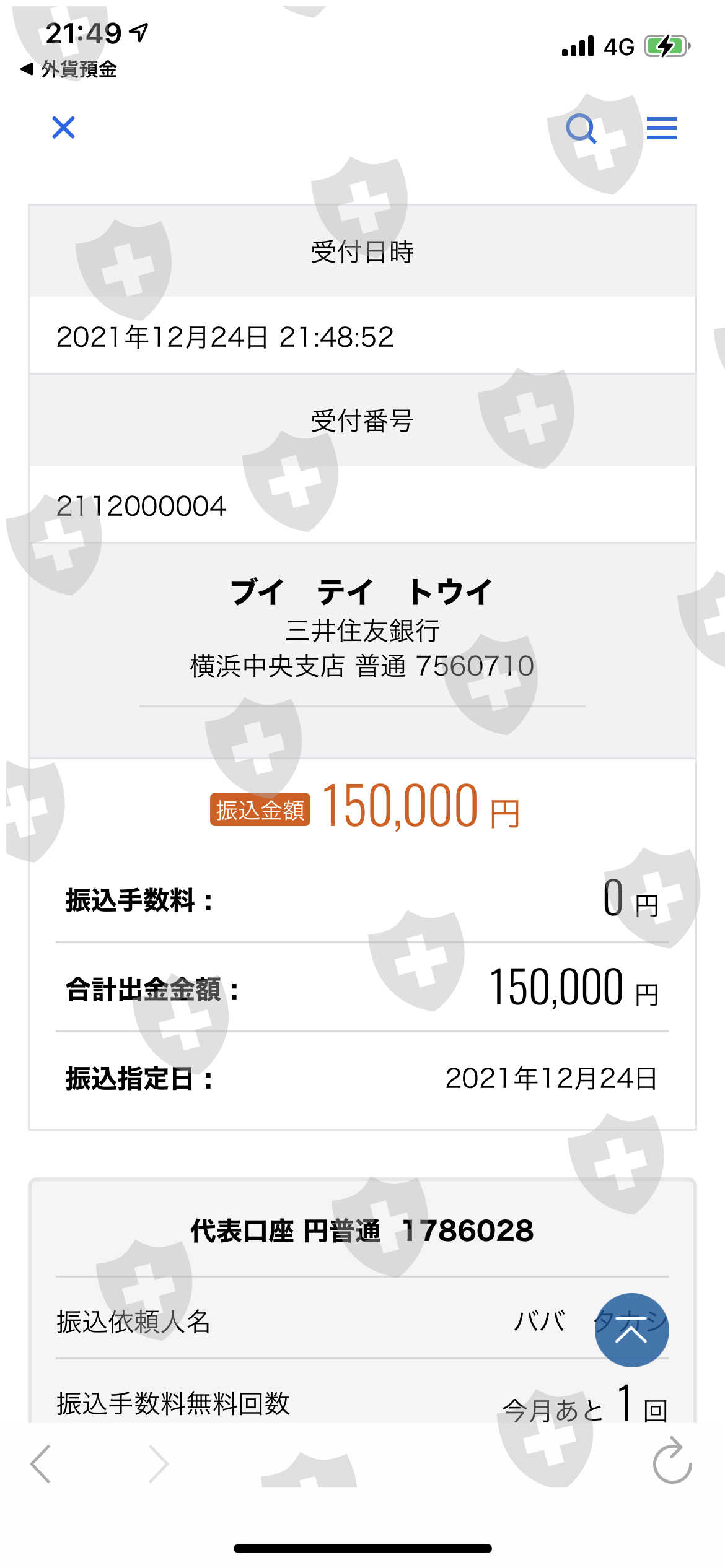725x1568 pixels.
Task: Tap the blue scroll-to-top button
Action: pos(631,1330)
